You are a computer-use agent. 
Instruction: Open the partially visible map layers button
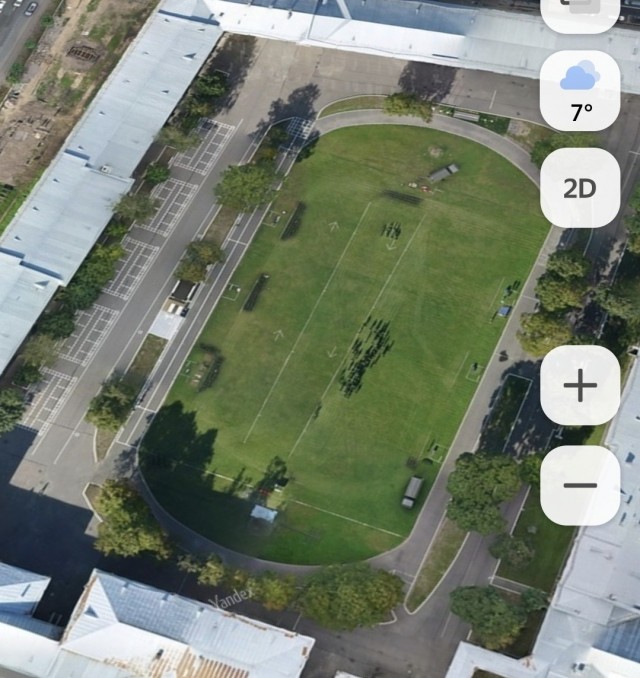pyautogui.click(x=580, y=12)
